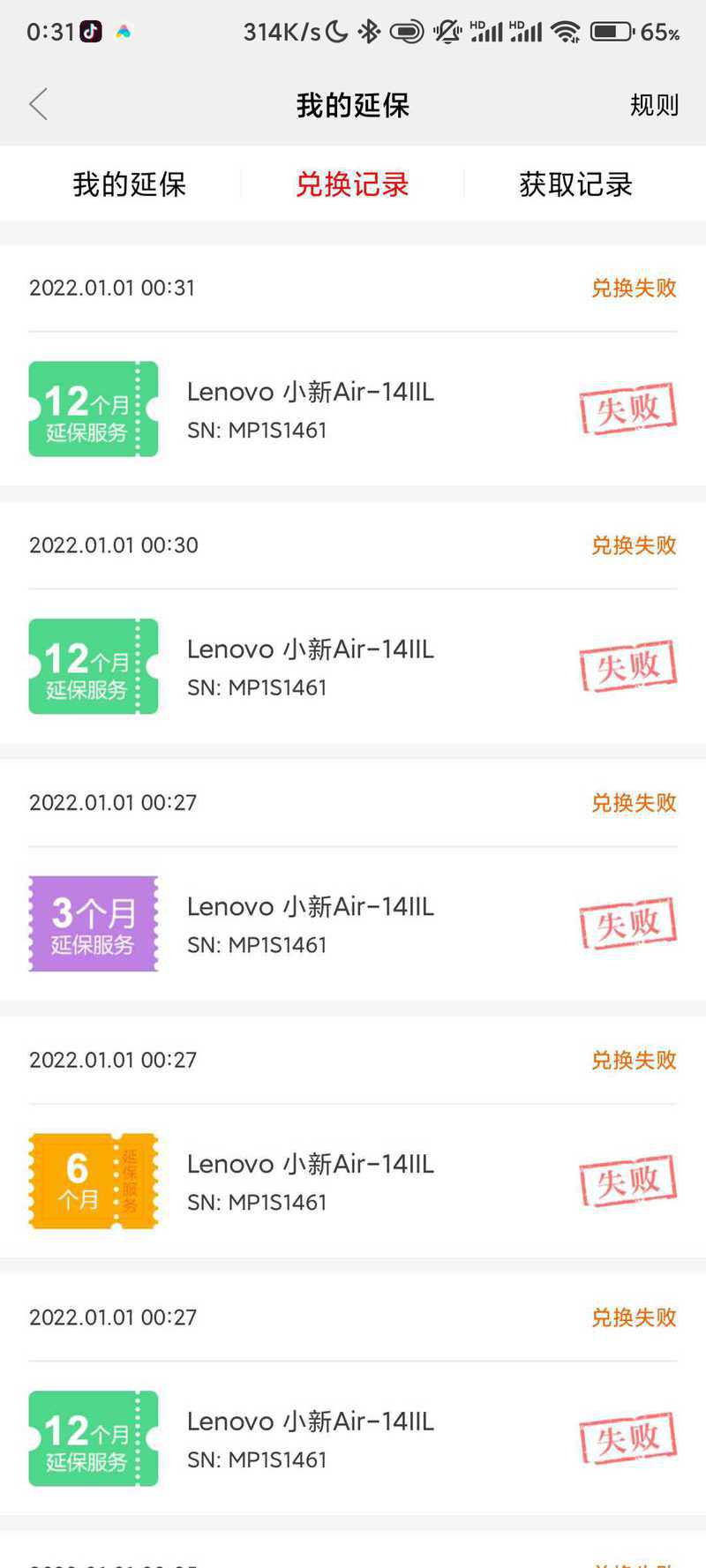Open the 00:31 failed 12-month record
Viewport: 706px width, 1568px height.
click(x=353, y=365)
